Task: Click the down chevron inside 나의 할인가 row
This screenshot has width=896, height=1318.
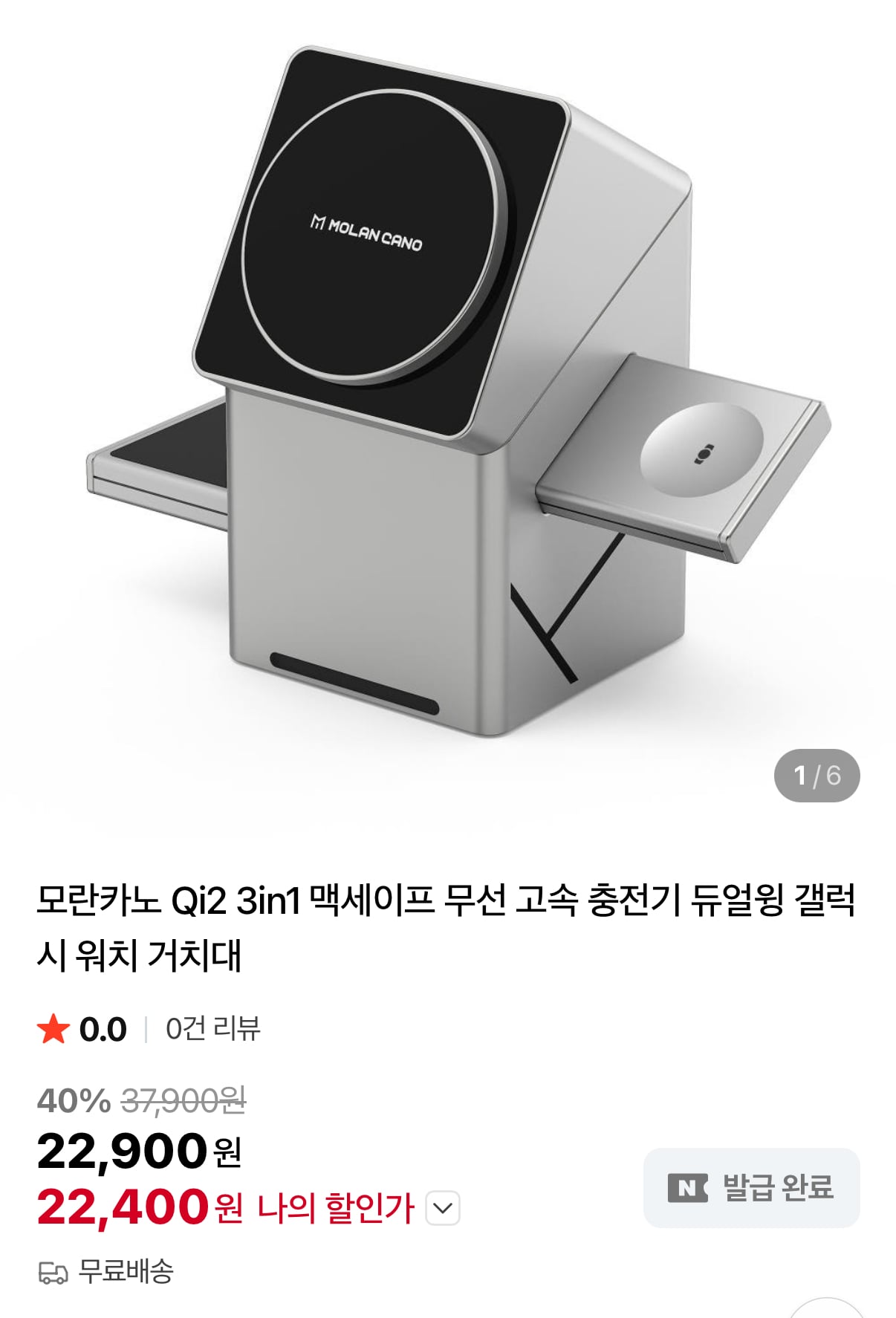Action: 441,1208
